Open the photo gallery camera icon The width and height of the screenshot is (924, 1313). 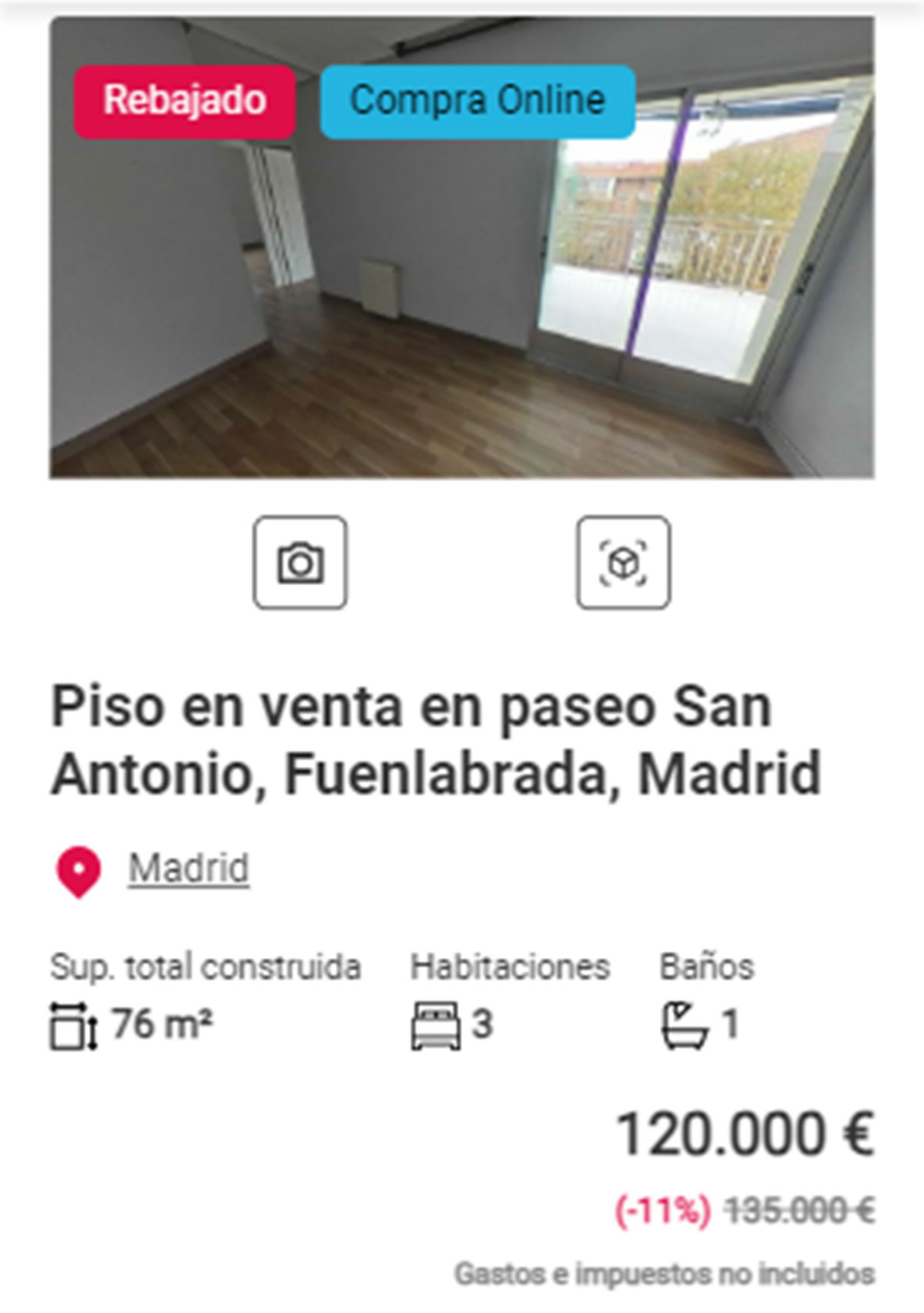tap(300, 563)
